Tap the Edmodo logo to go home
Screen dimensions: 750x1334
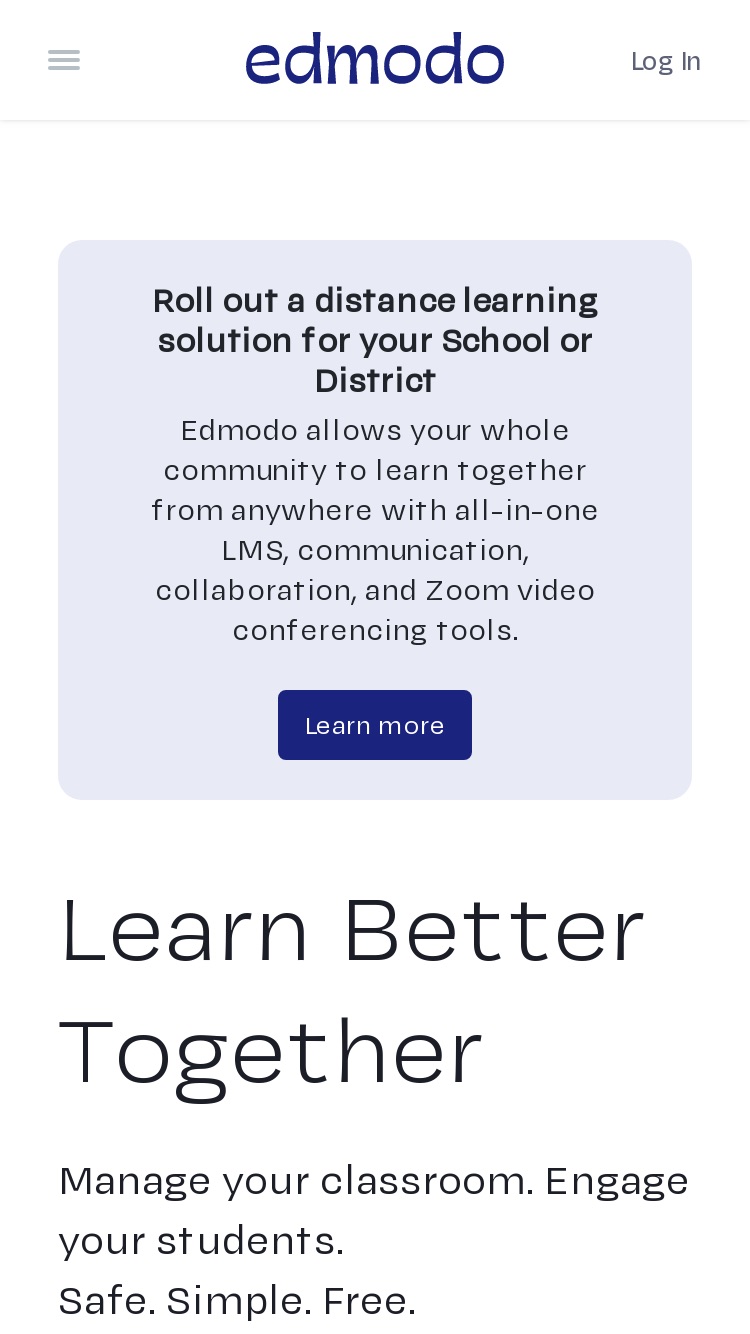click(375, 59)
